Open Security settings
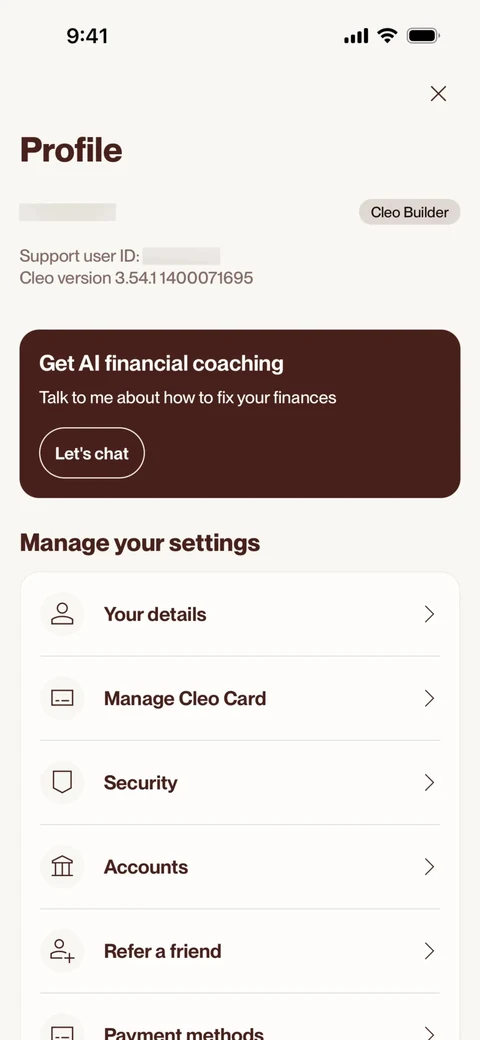Screen dimensions: 480x1040 (x=240, y=783)
